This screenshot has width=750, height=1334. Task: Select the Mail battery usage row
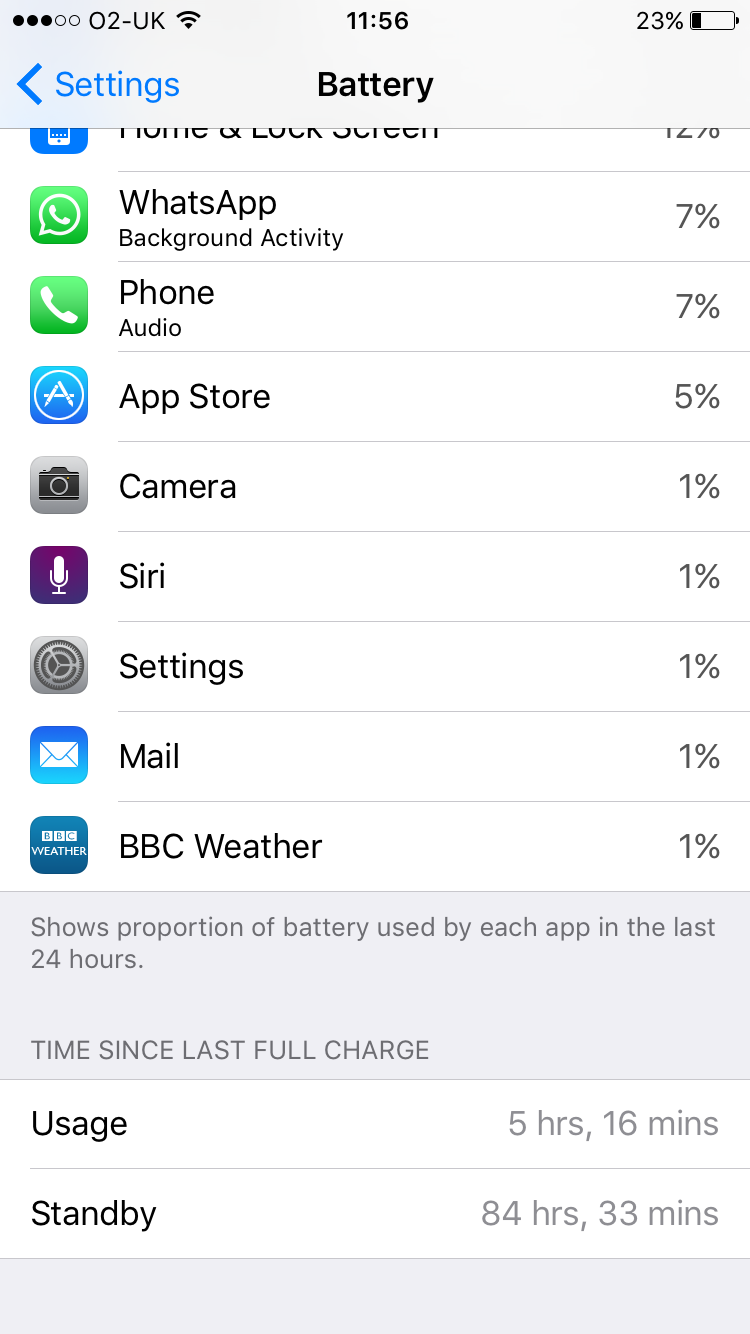tap(375, 757)
